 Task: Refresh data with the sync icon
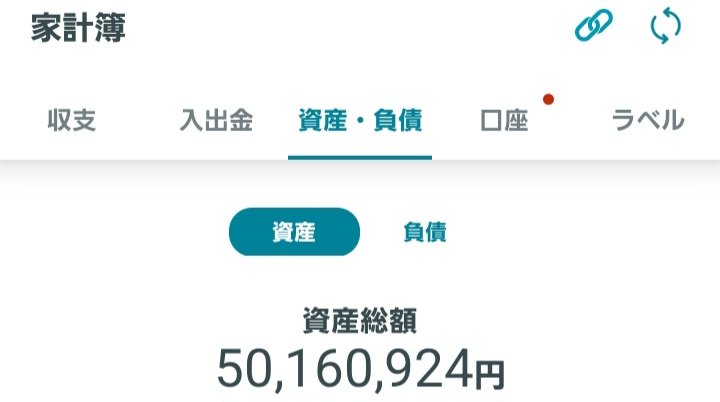(665, 27)
